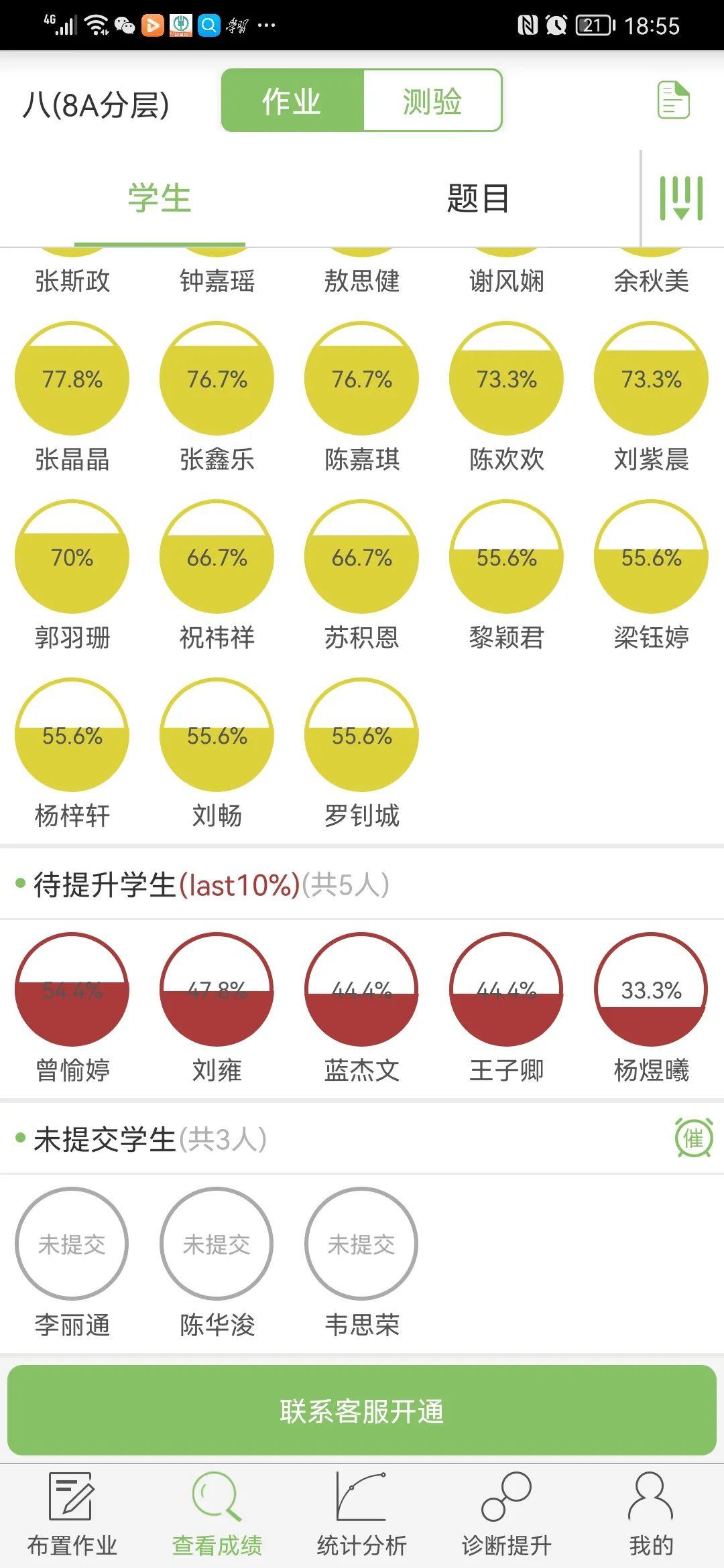724x1568 pixels.
Task: Select the 作业 segment
Action: click(x=292, y=101)
